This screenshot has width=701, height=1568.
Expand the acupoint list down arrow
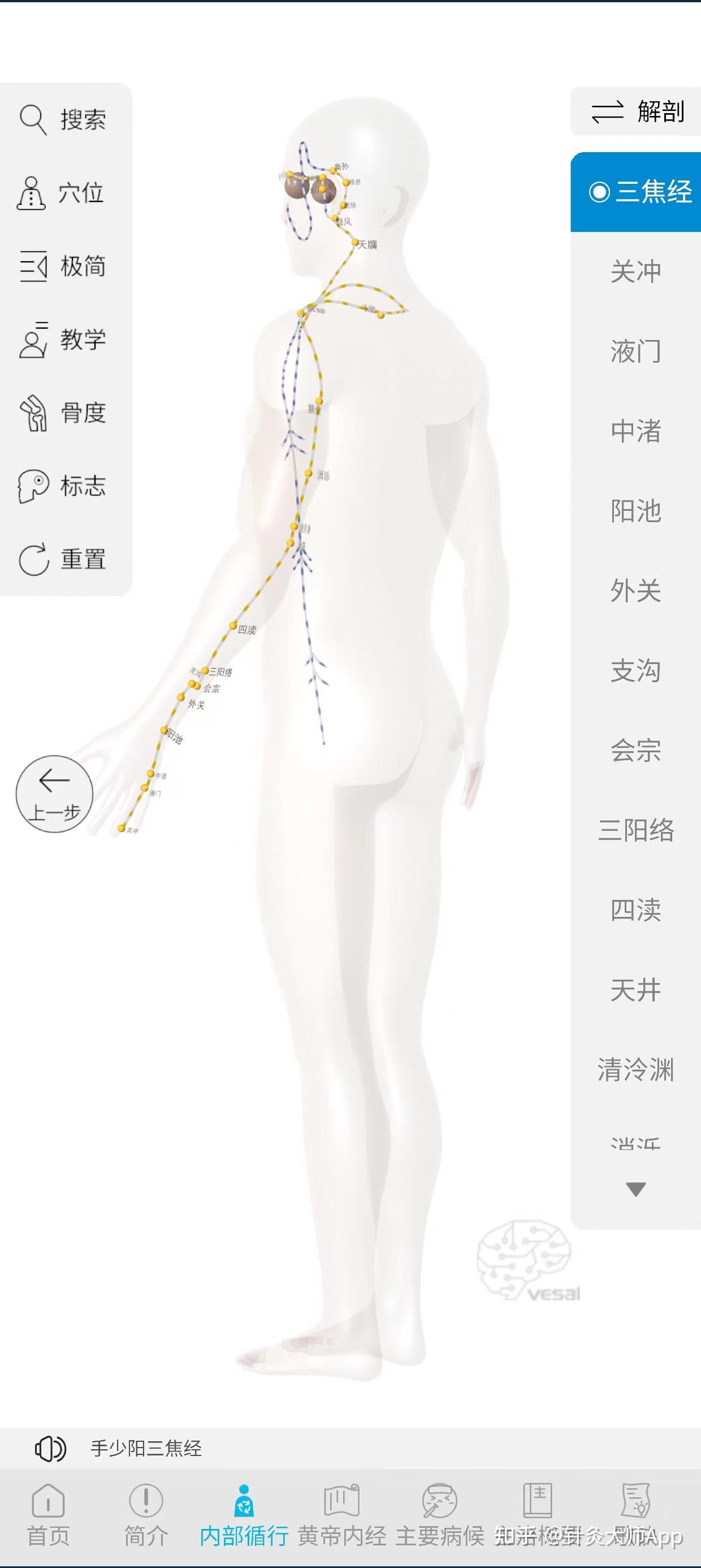[636, 1189]
